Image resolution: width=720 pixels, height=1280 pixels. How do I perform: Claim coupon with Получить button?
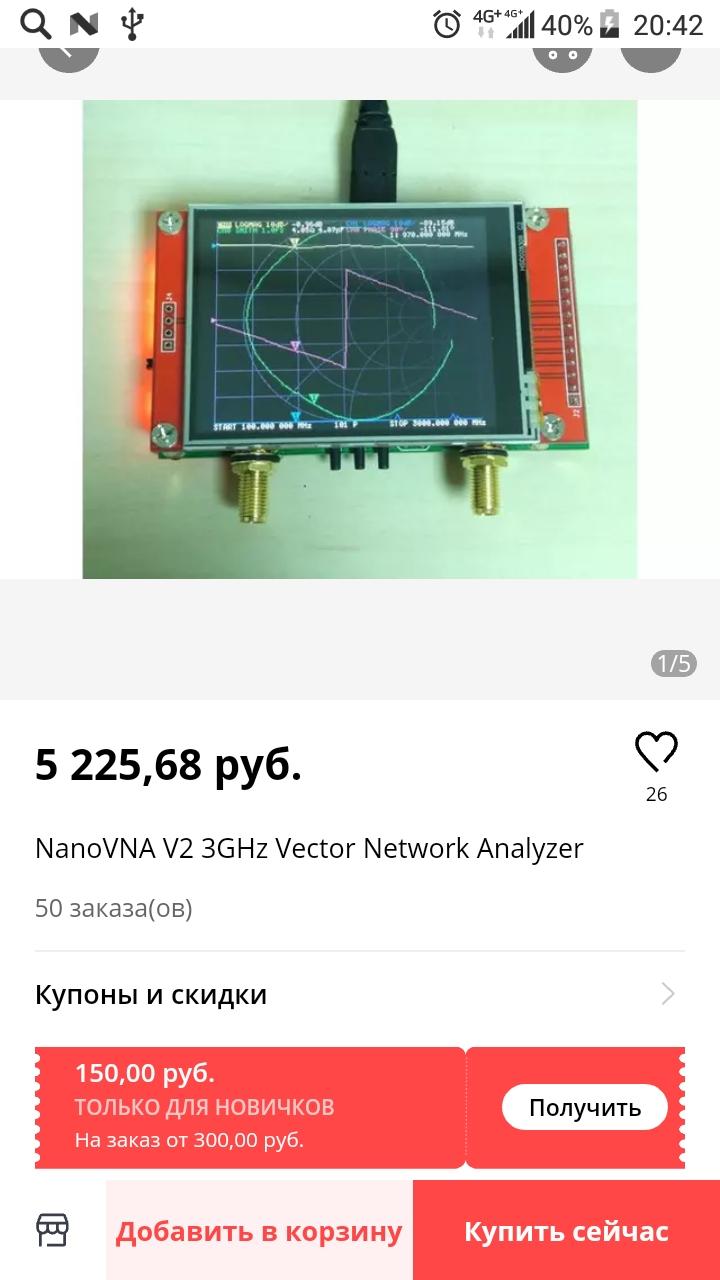[x=584, y=1107]
